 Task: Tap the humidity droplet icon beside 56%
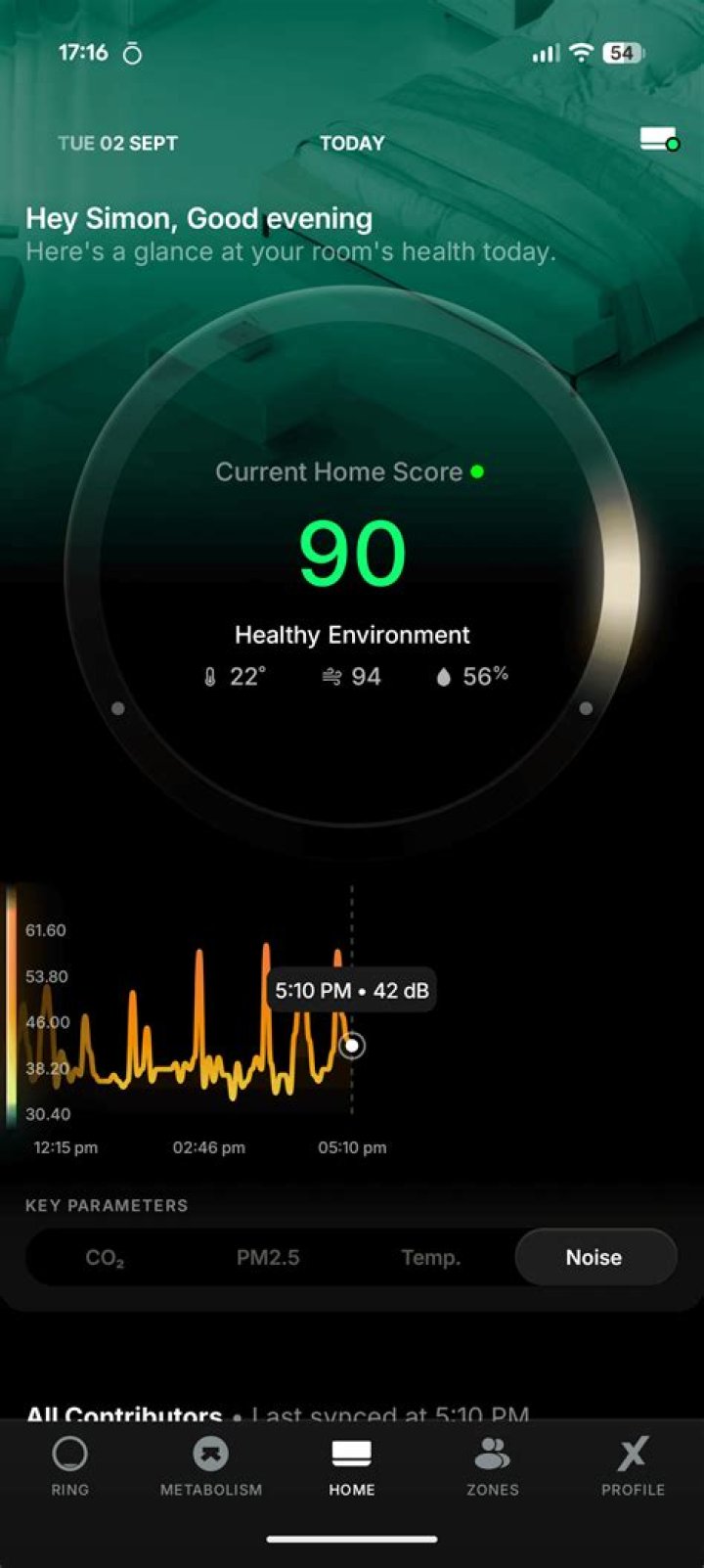tap(442, 676)
